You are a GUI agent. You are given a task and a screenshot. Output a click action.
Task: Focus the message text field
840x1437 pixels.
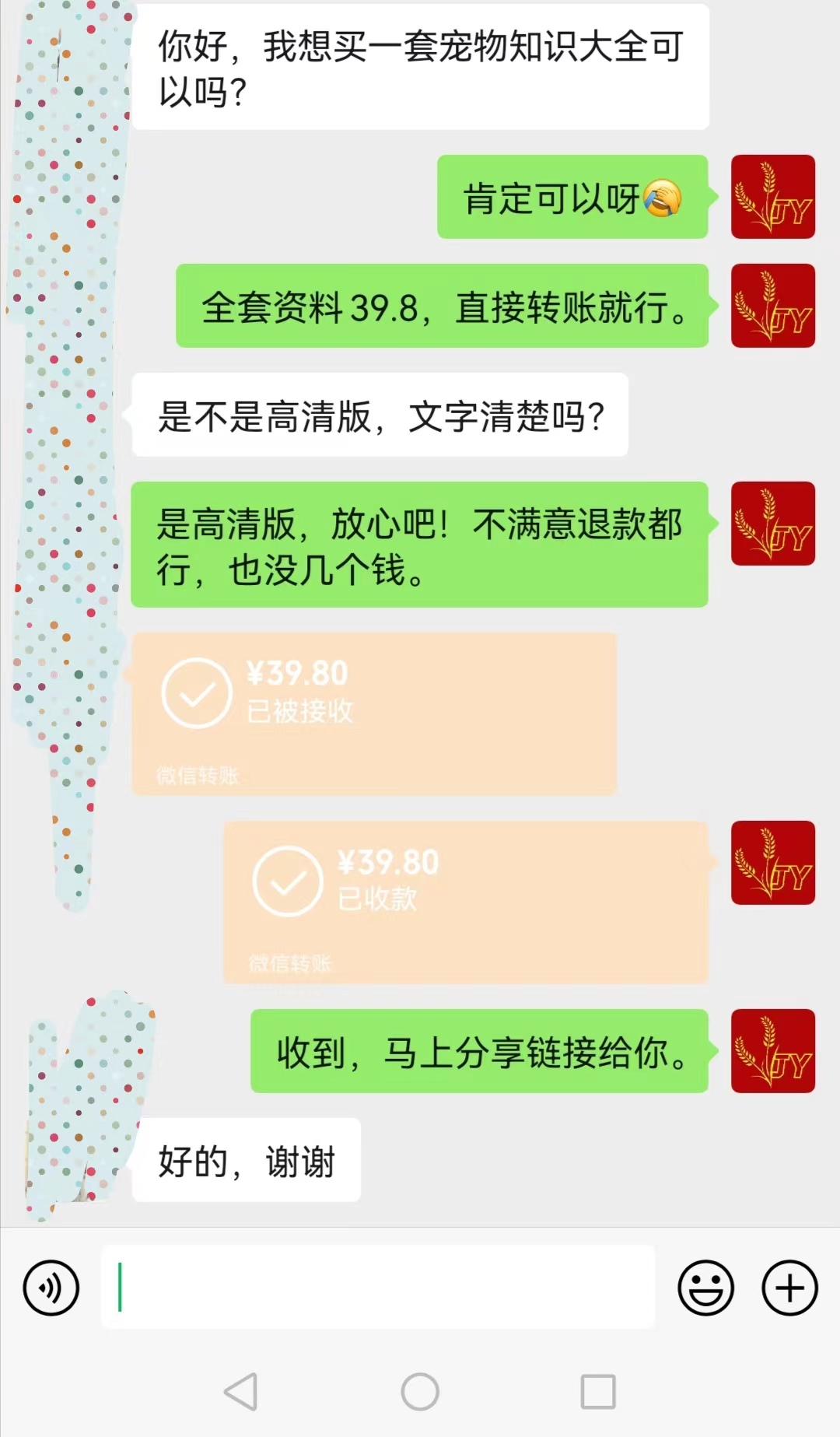click(378, 1287)
